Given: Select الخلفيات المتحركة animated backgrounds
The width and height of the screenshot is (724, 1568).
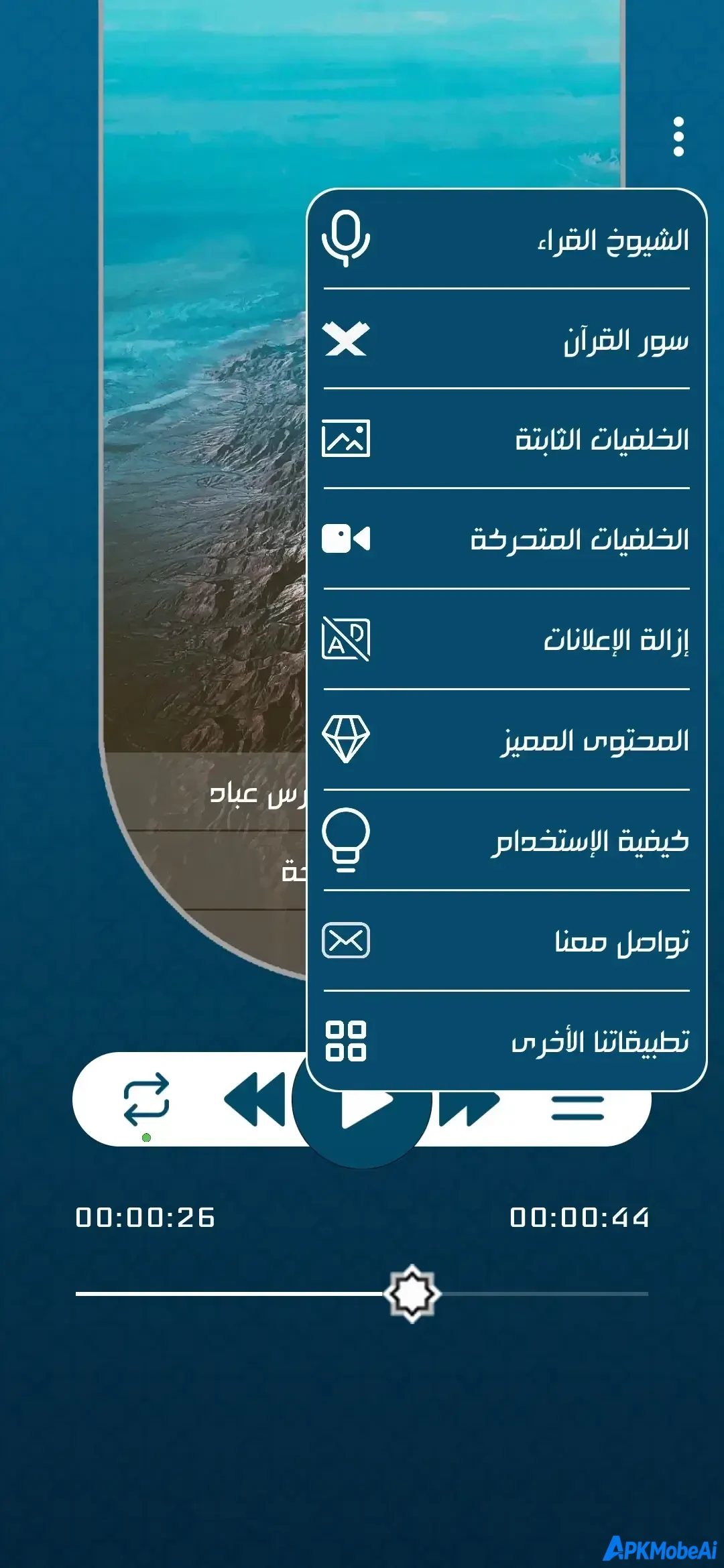Looking at the screenshot, I should [x=507, y=539].
